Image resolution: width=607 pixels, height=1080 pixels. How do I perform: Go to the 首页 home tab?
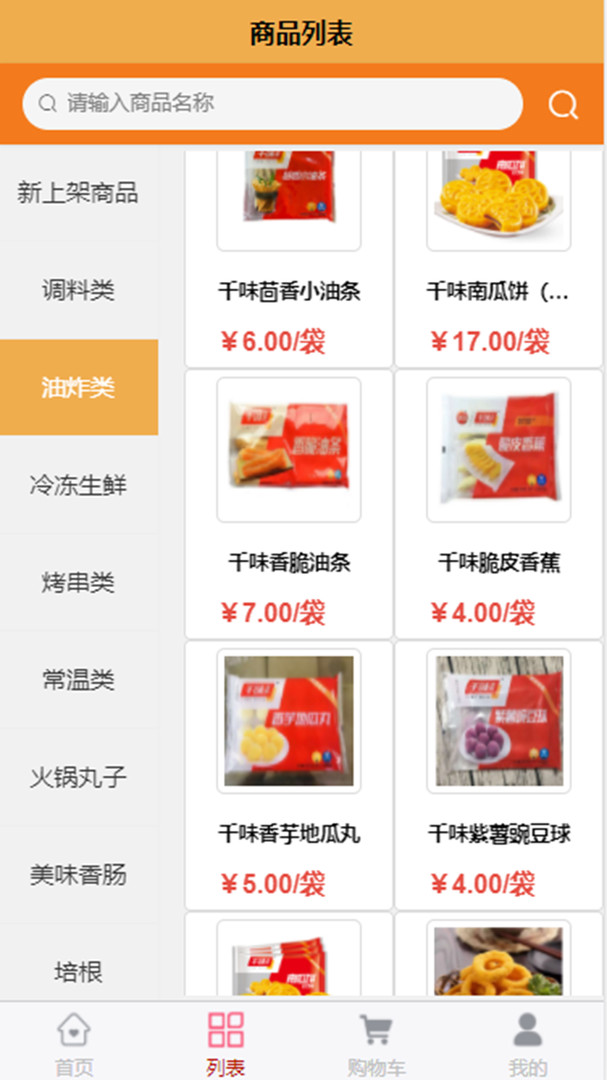[x=74, y=1042]
